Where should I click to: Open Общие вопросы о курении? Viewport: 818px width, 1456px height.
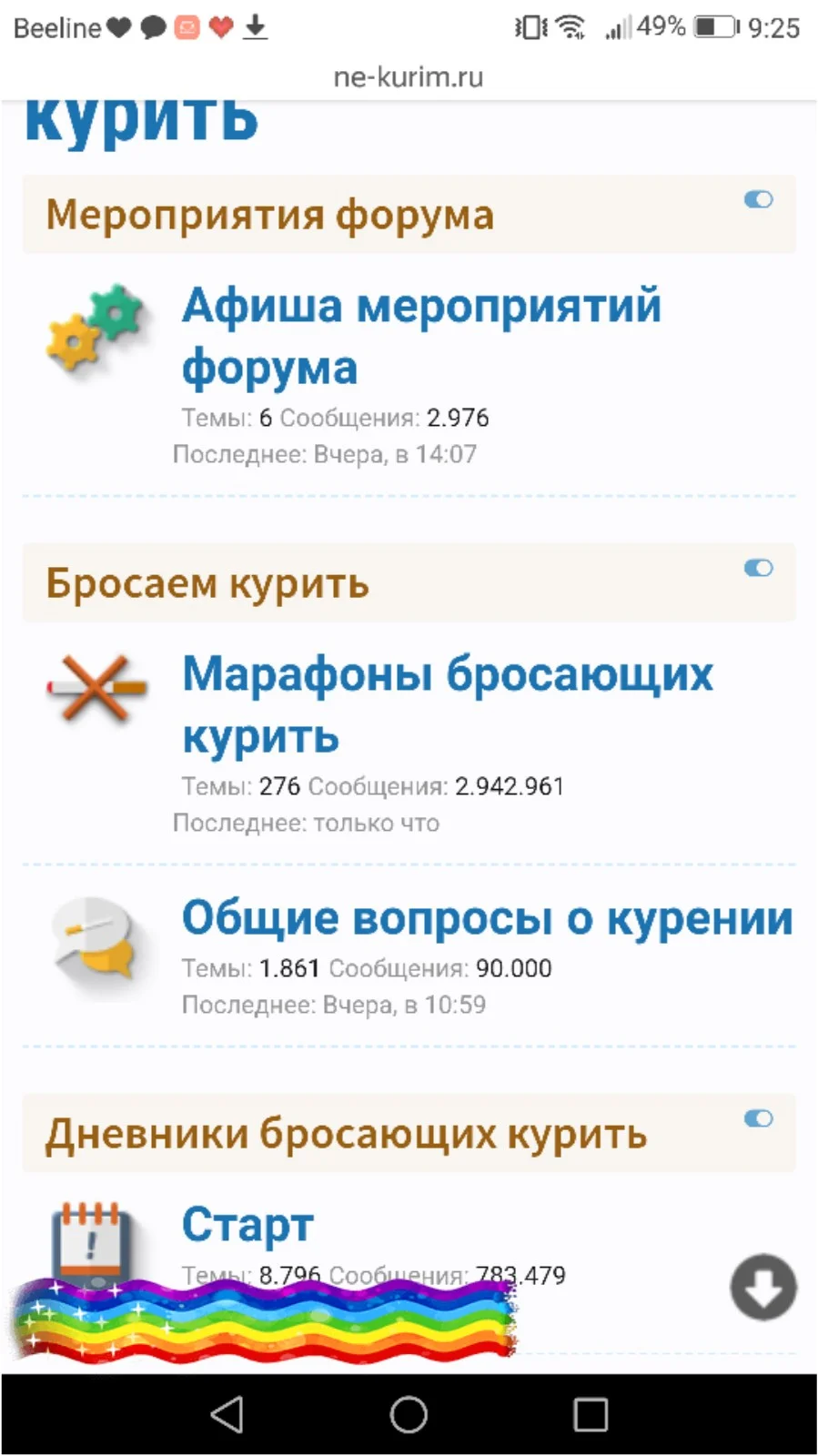[488, 917]
